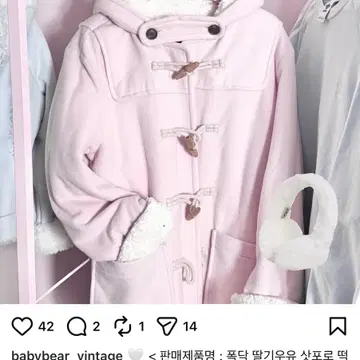Share the post via paper plane icon

[x=167, y=326]
